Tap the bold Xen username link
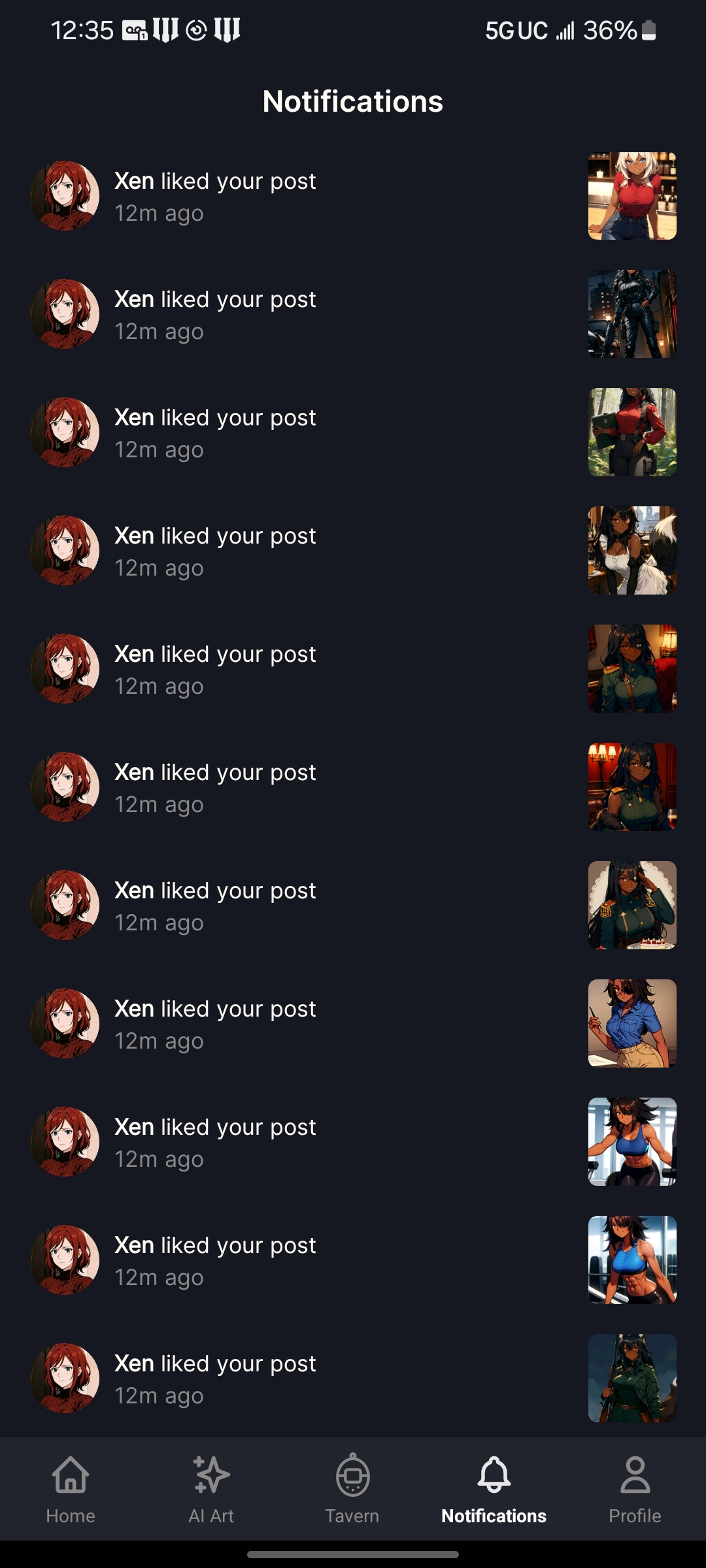 [133, 182]
